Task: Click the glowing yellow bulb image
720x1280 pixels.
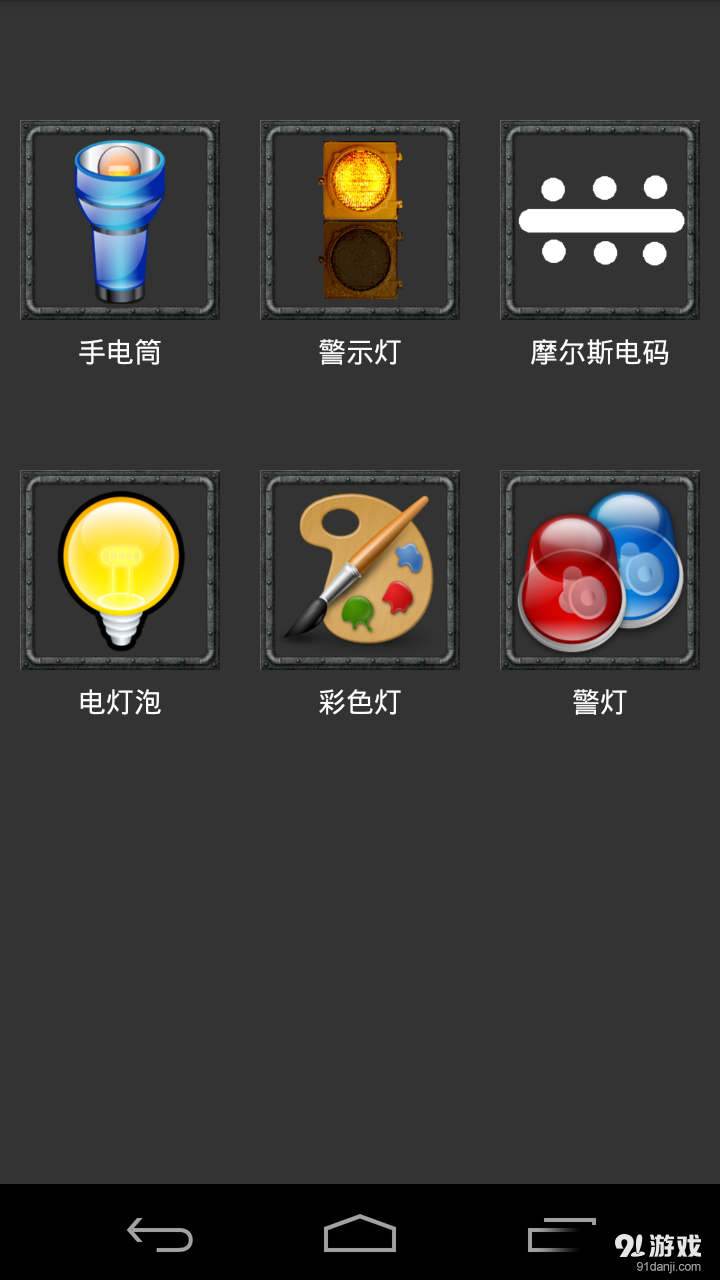Action: coord(120,568)
